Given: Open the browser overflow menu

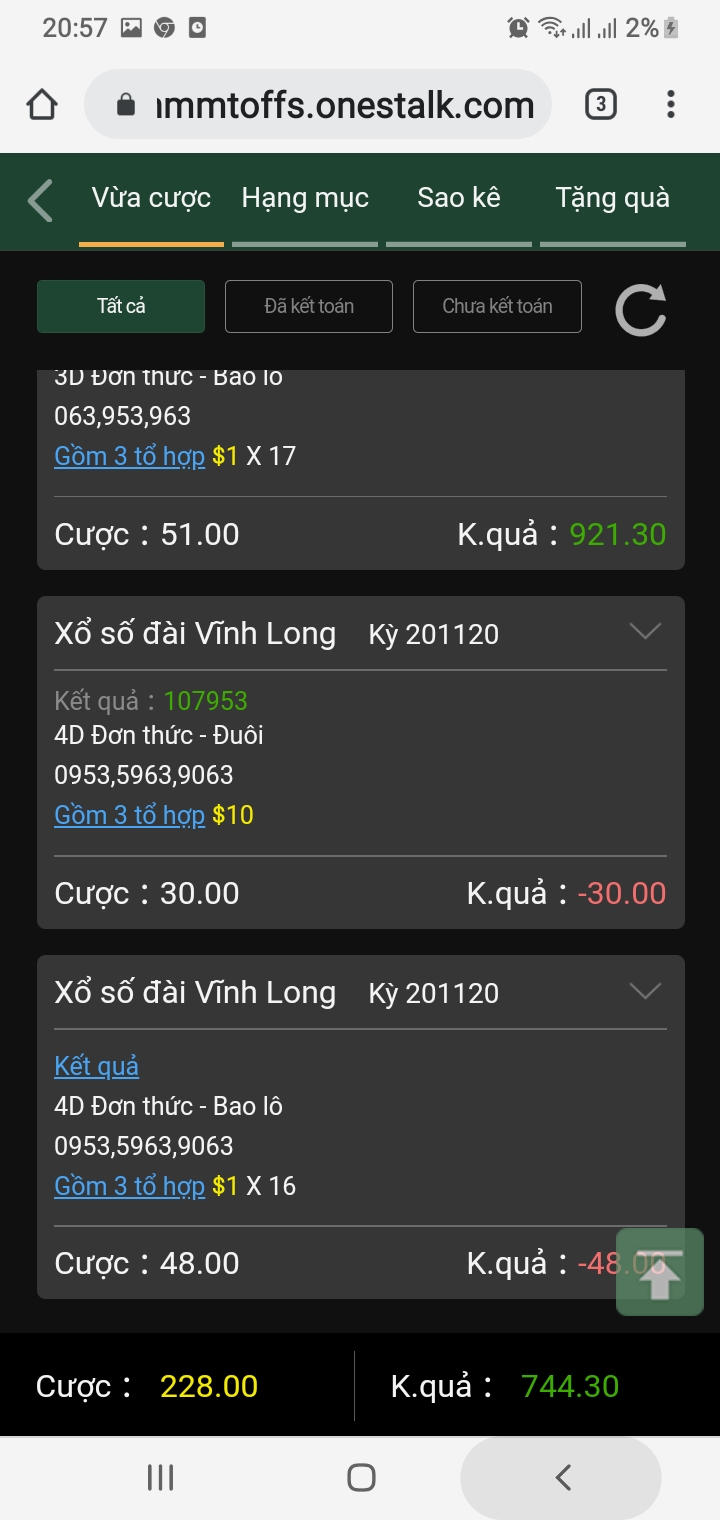Looking at the screenshot, I should click(671, 104).
